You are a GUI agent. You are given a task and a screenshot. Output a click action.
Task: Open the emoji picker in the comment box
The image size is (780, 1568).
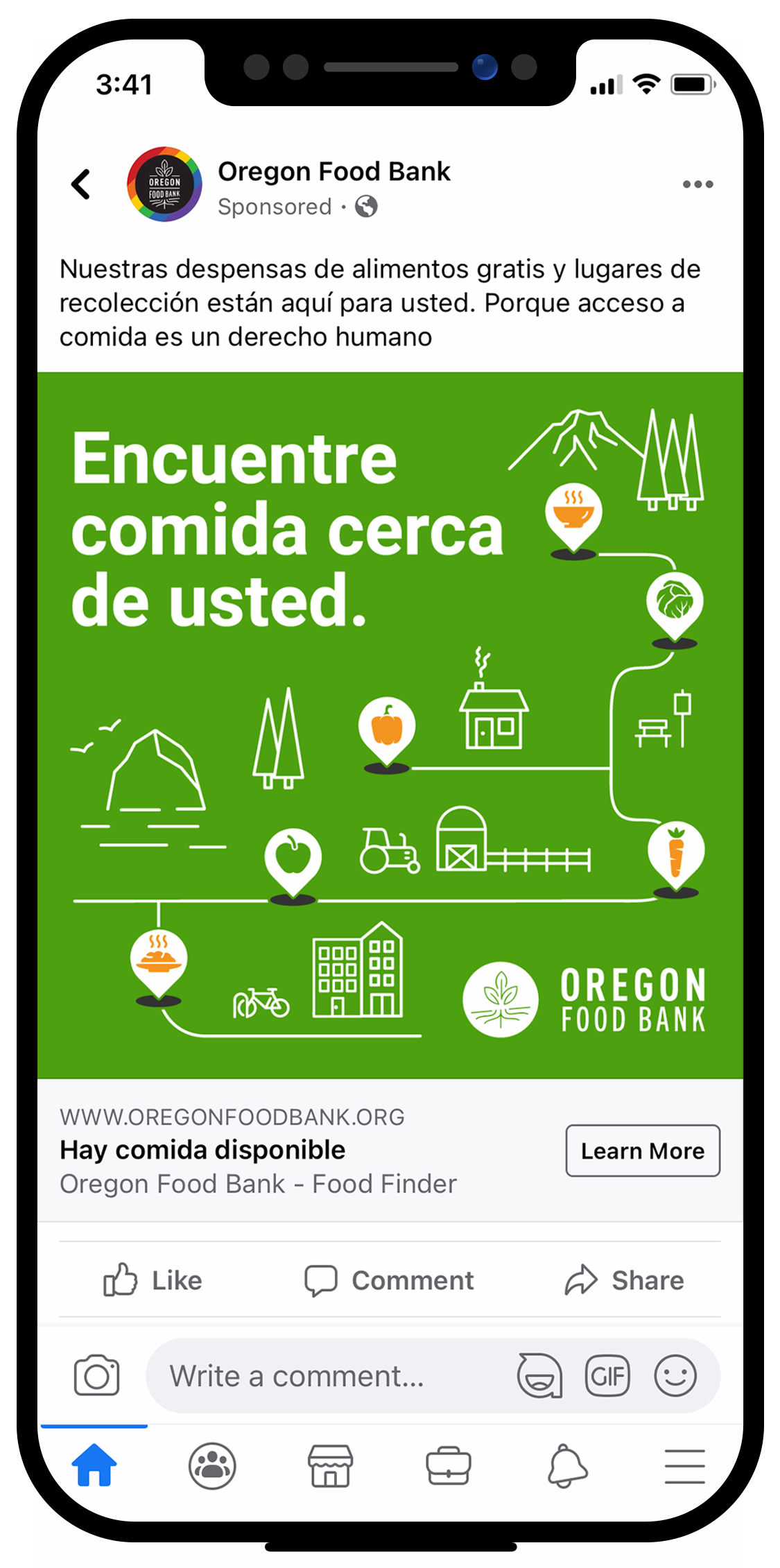[675, 1375]
